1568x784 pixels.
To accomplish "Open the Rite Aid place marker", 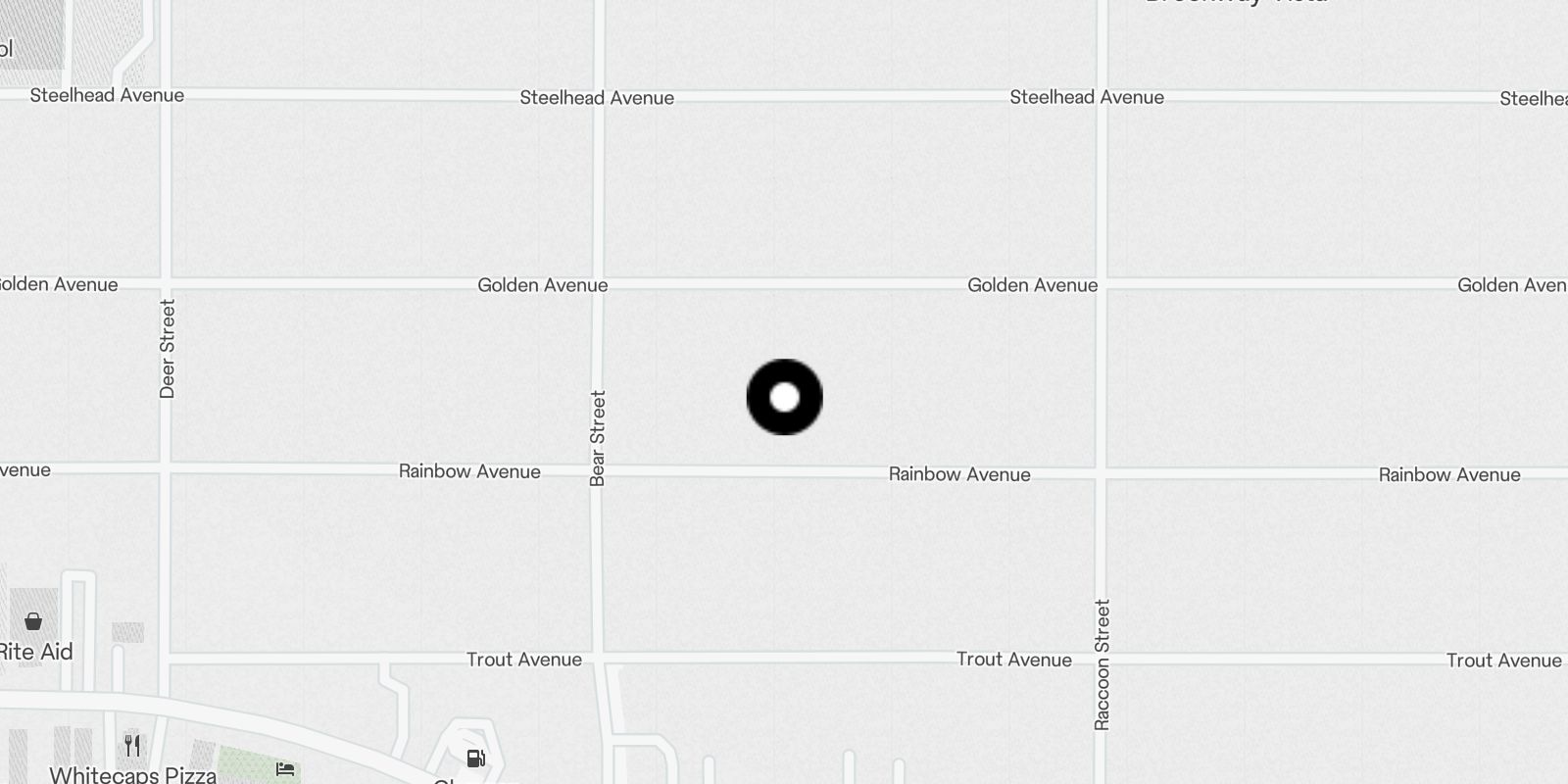I will click(x=33, y=621).
